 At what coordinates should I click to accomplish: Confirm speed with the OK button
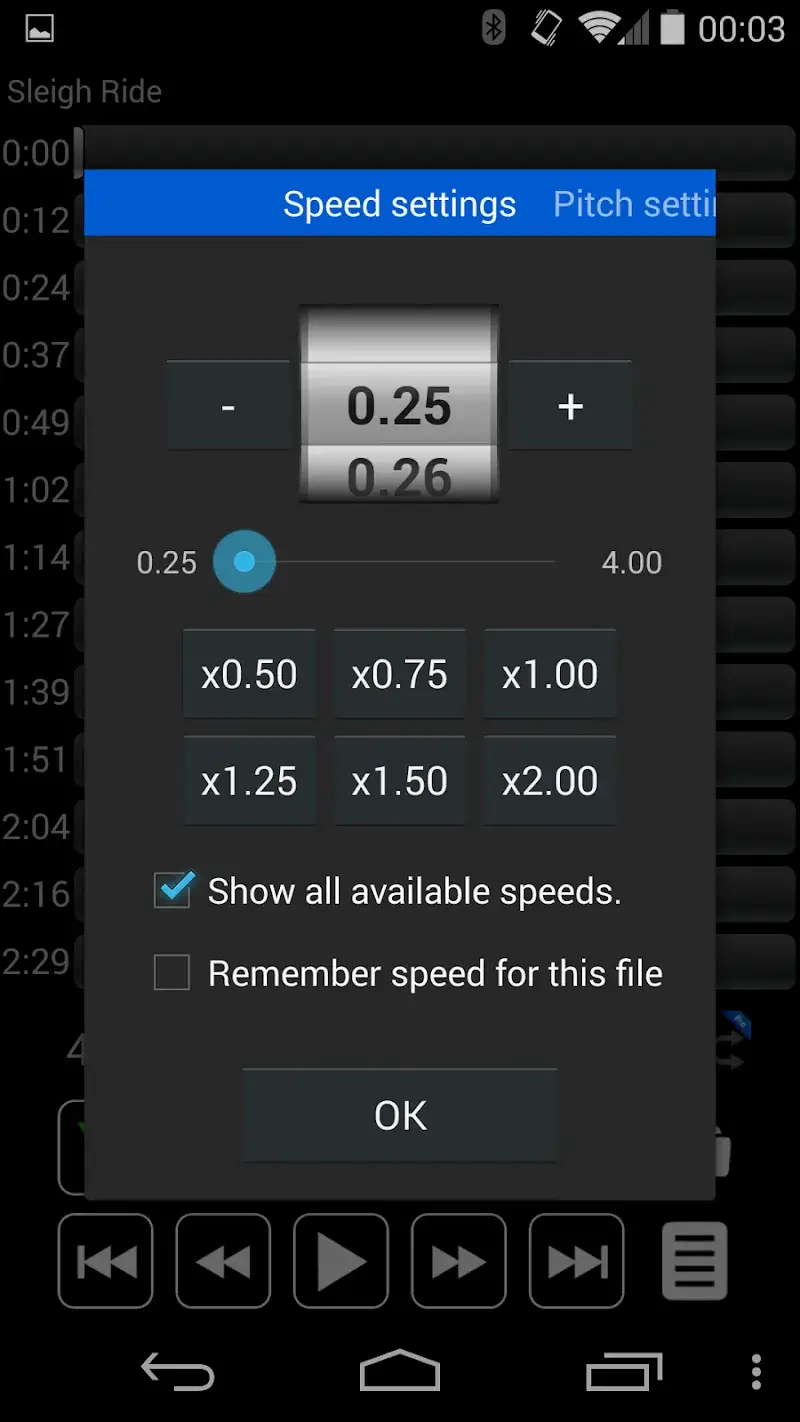click(x=399, y=1114)
